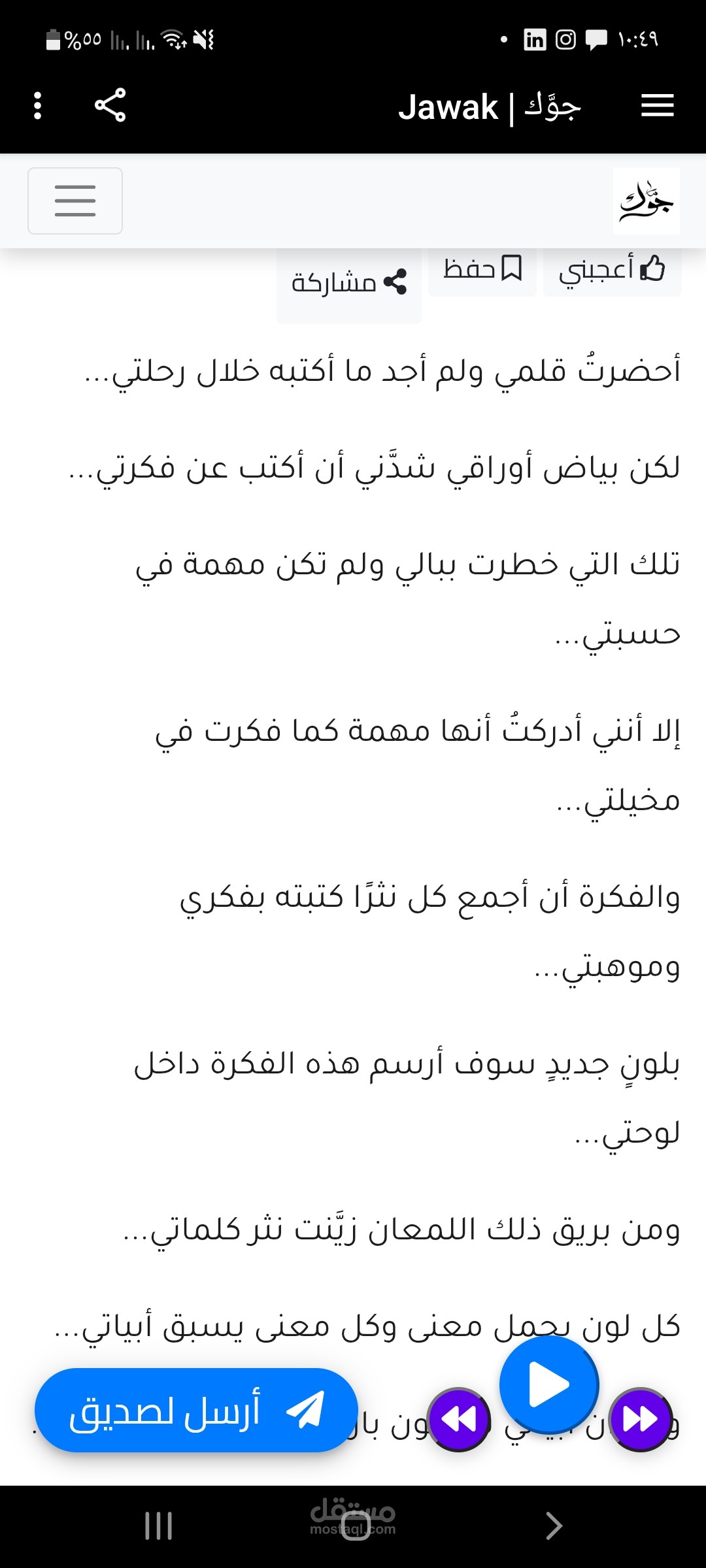Play the audio reading of the poem

pyautogui.click(x=549, y=1385)
